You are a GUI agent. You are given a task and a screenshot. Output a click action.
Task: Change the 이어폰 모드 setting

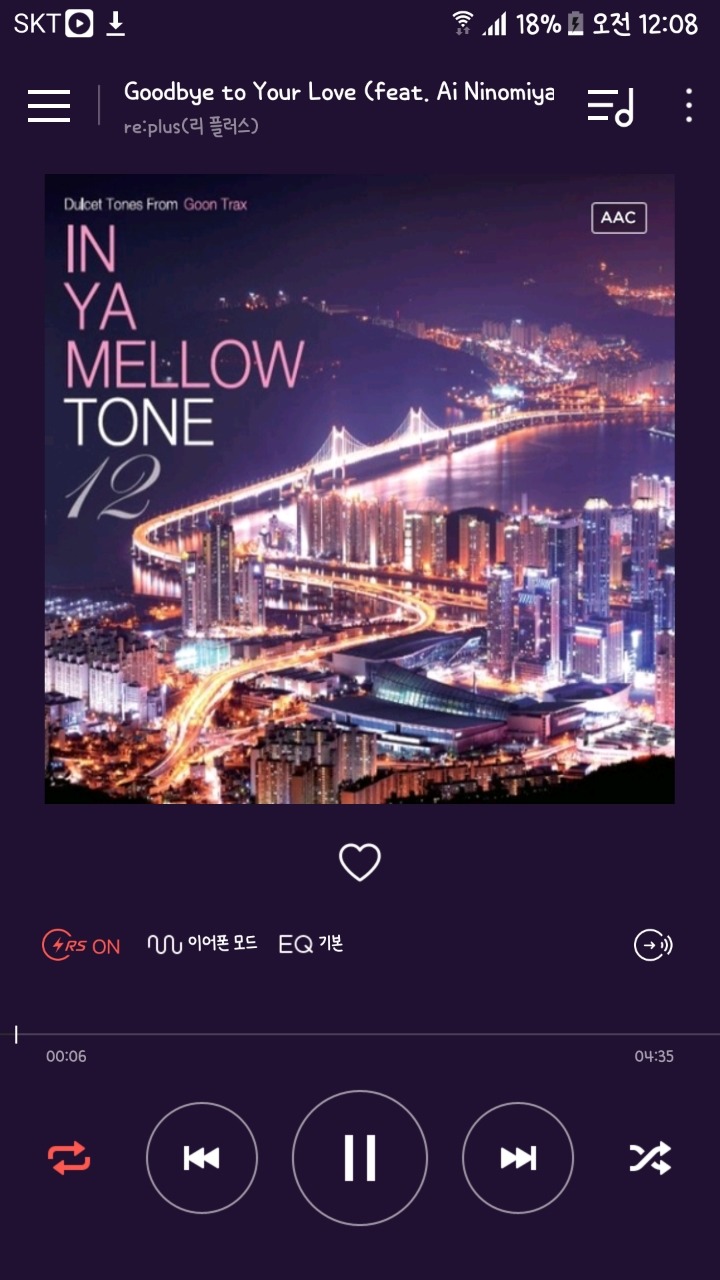click(x=202, y=944)
